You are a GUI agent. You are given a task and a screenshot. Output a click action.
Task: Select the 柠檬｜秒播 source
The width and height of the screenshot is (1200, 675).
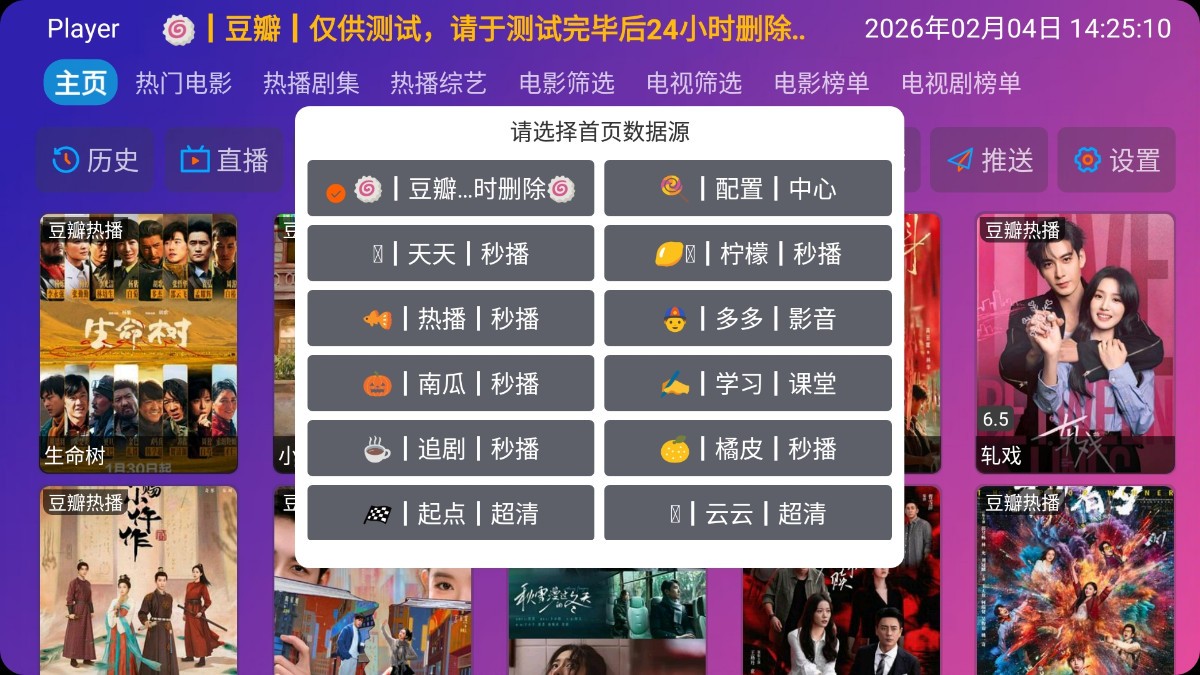click(747, 253)
